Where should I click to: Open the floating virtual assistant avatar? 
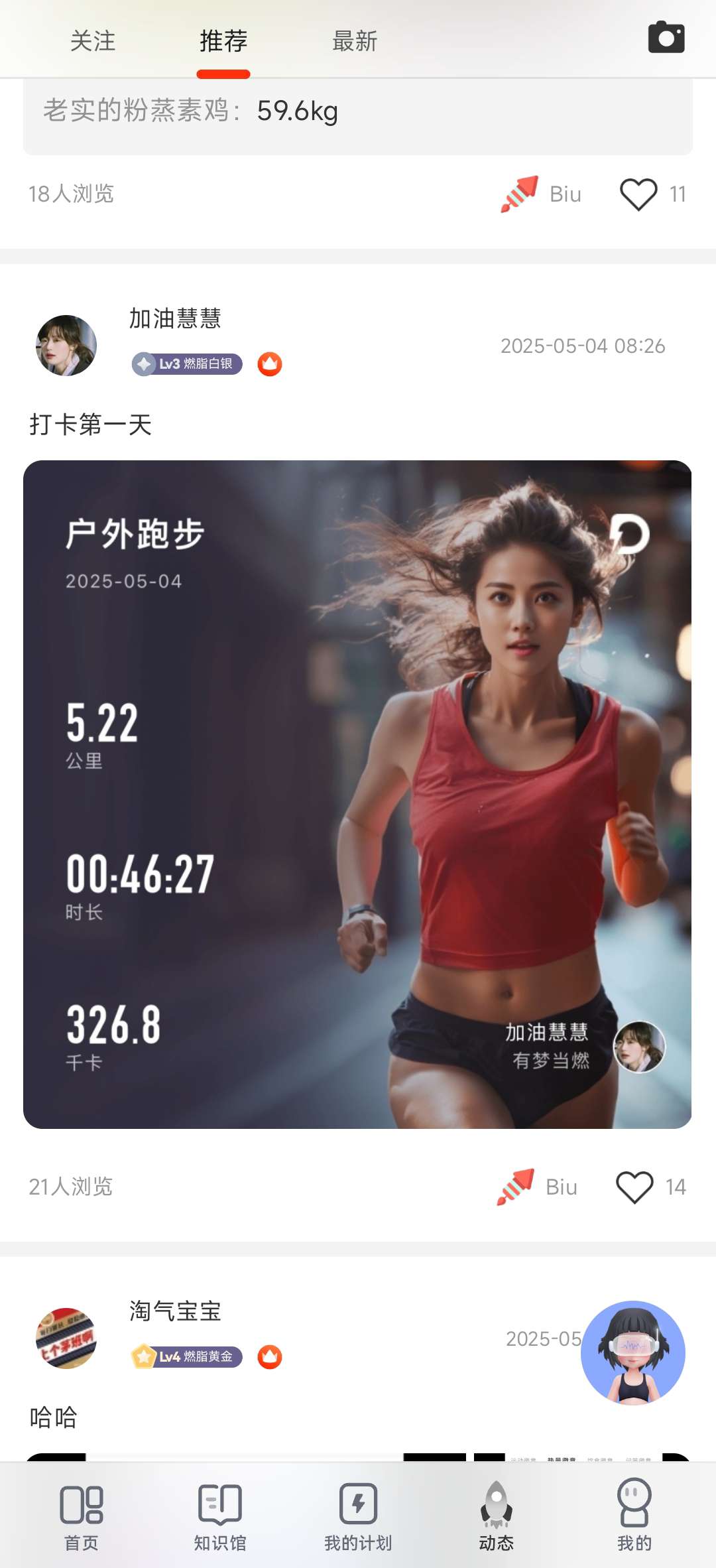[x=632, y=1352]
